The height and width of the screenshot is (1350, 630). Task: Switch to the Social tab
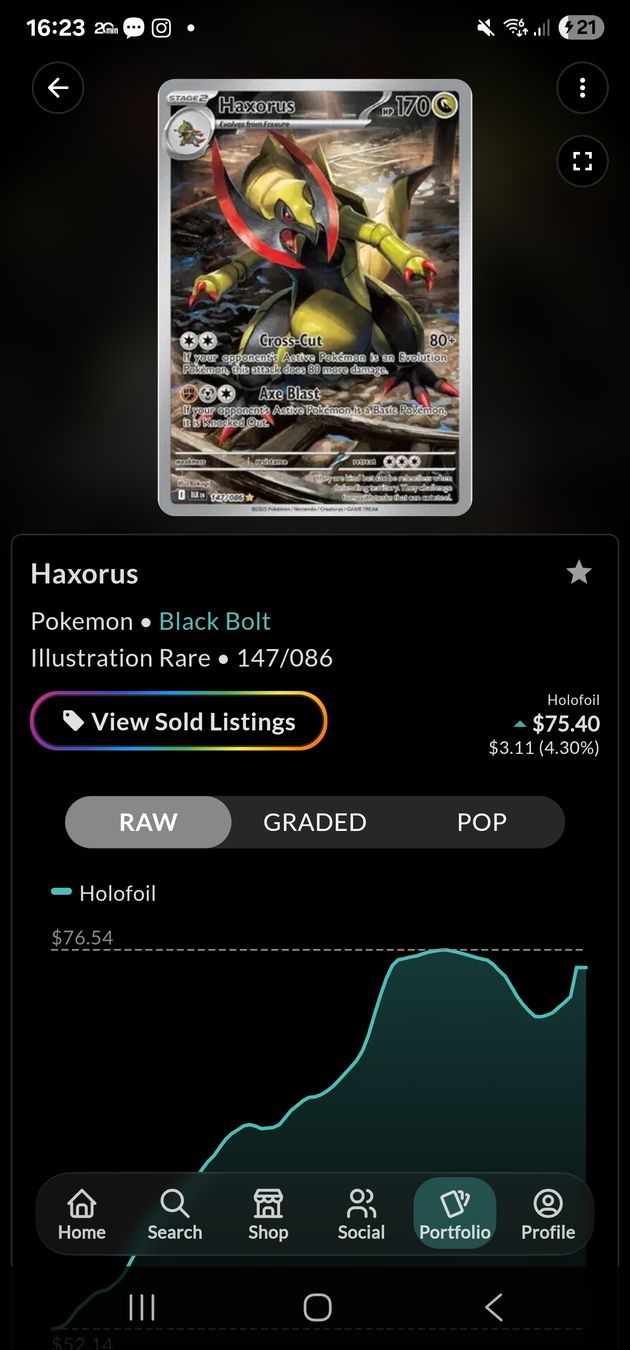point(361,1214)
